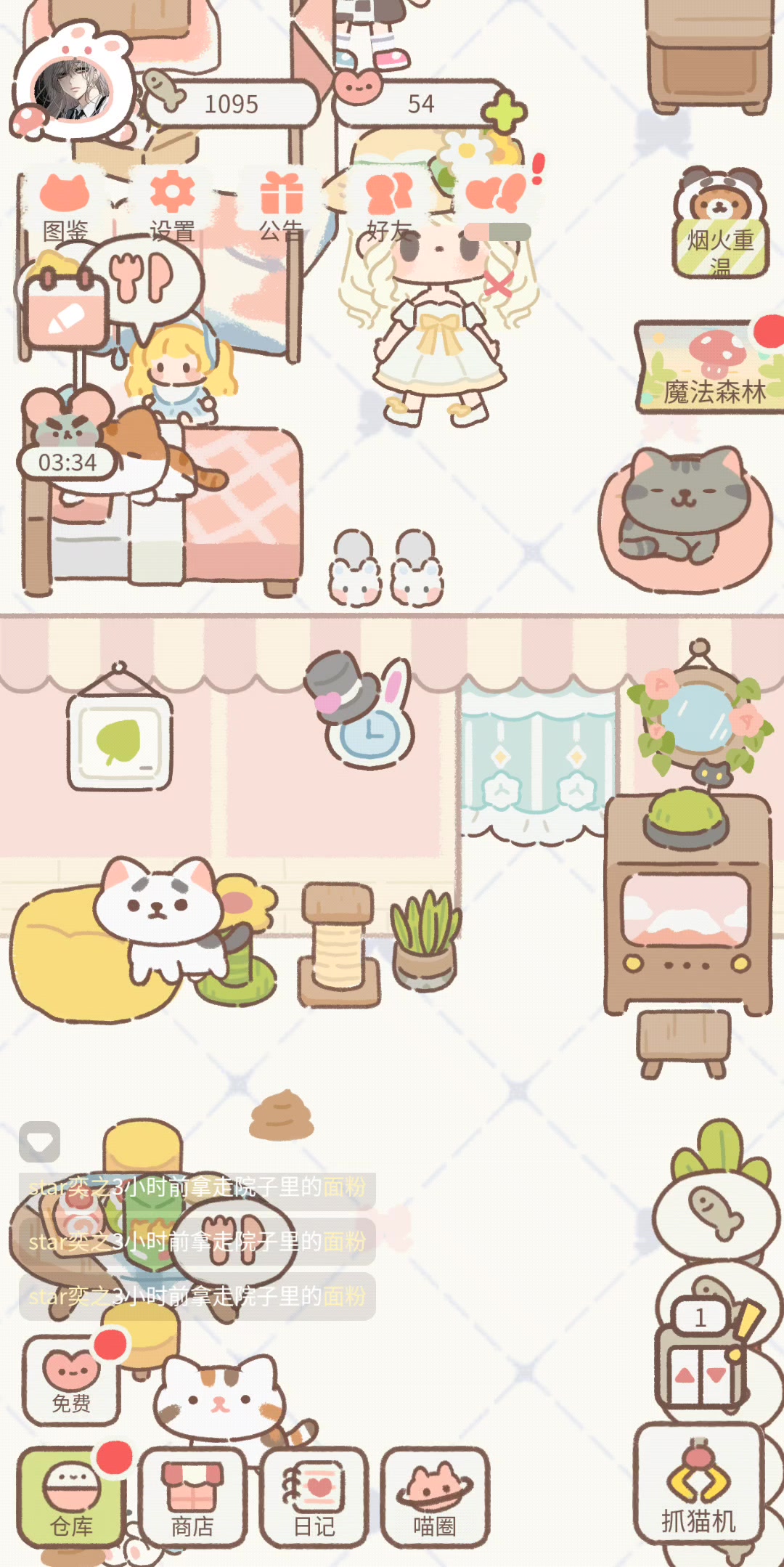
Task: Open the pink edit notepad icon
Action: pos(65,309)
